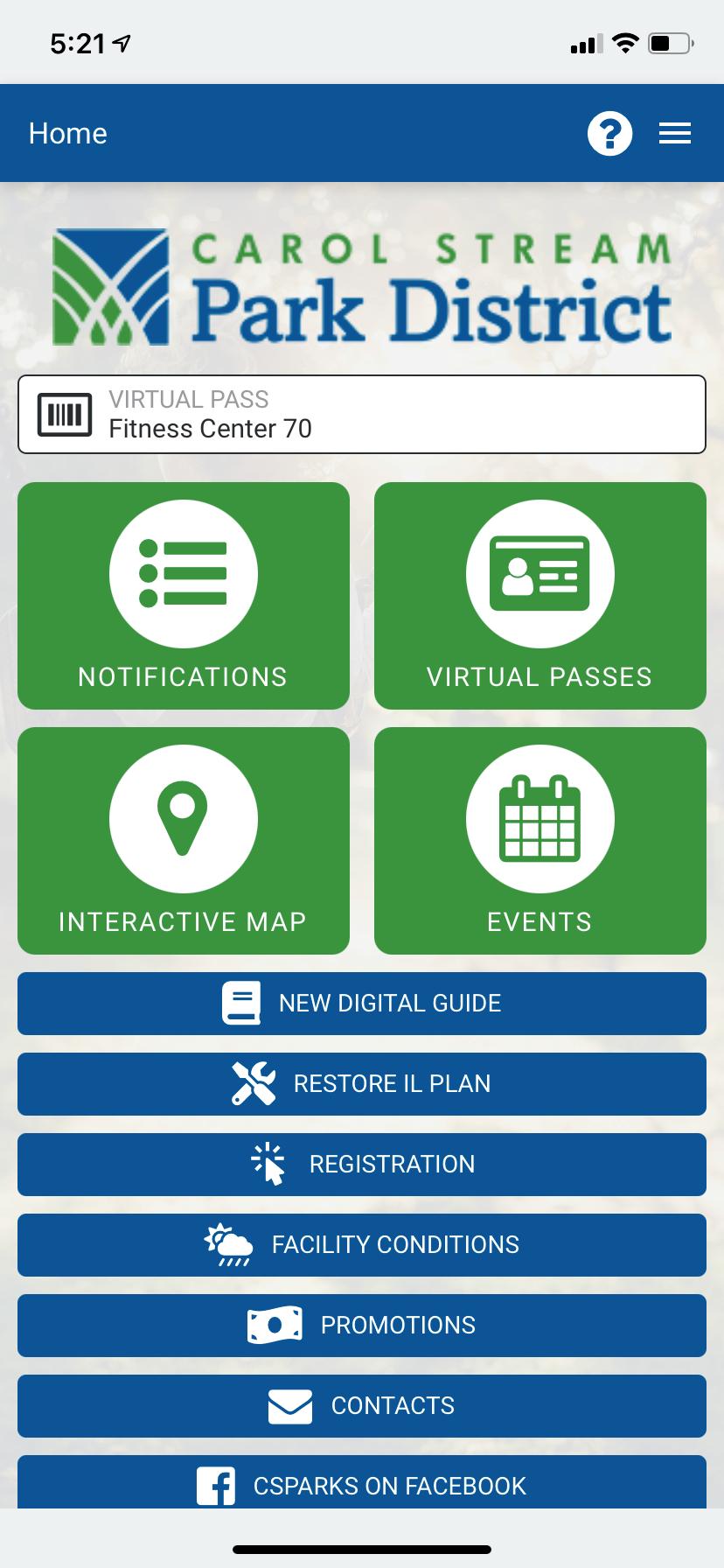Open the Virtual Passes tile

540,596
